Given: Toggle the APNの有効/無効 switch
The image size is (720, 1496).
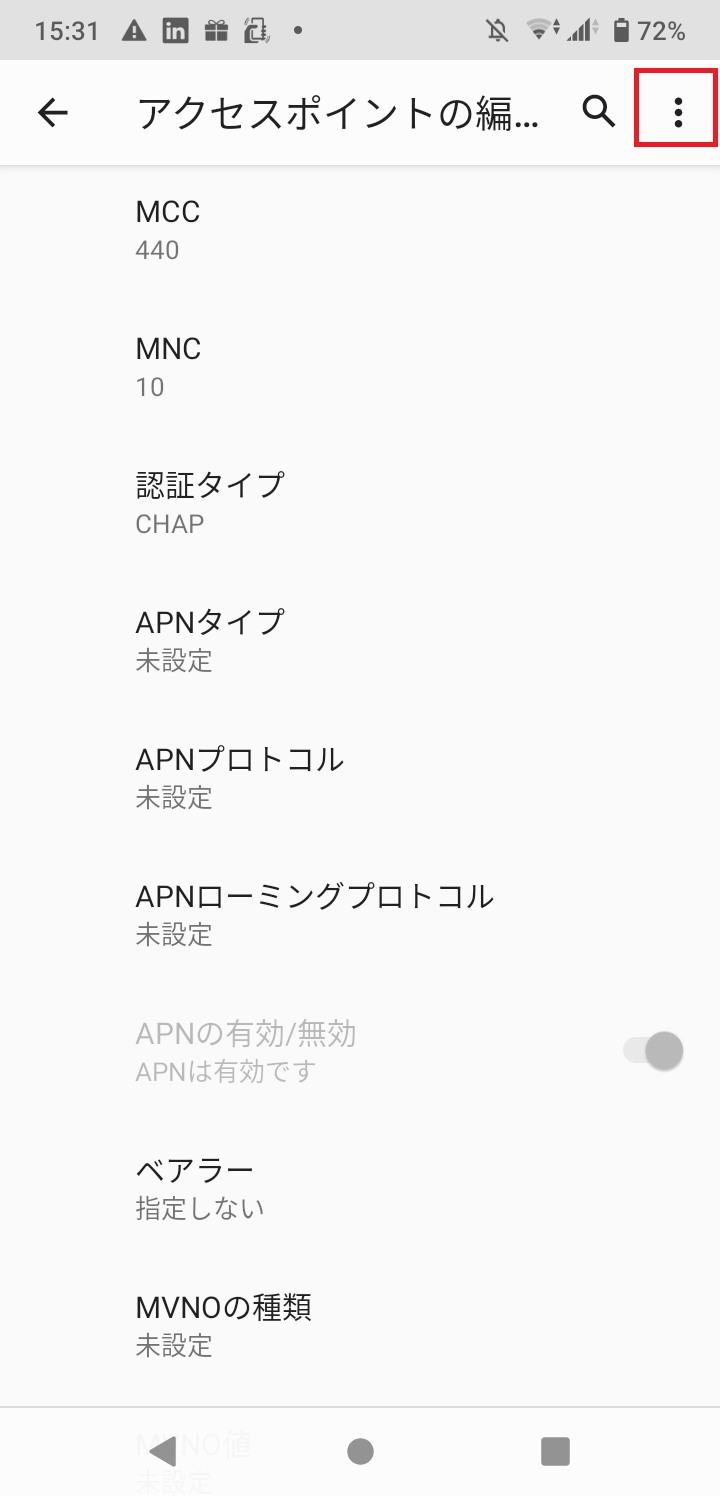Looking at the screenshot, I should pos(652,1050).
